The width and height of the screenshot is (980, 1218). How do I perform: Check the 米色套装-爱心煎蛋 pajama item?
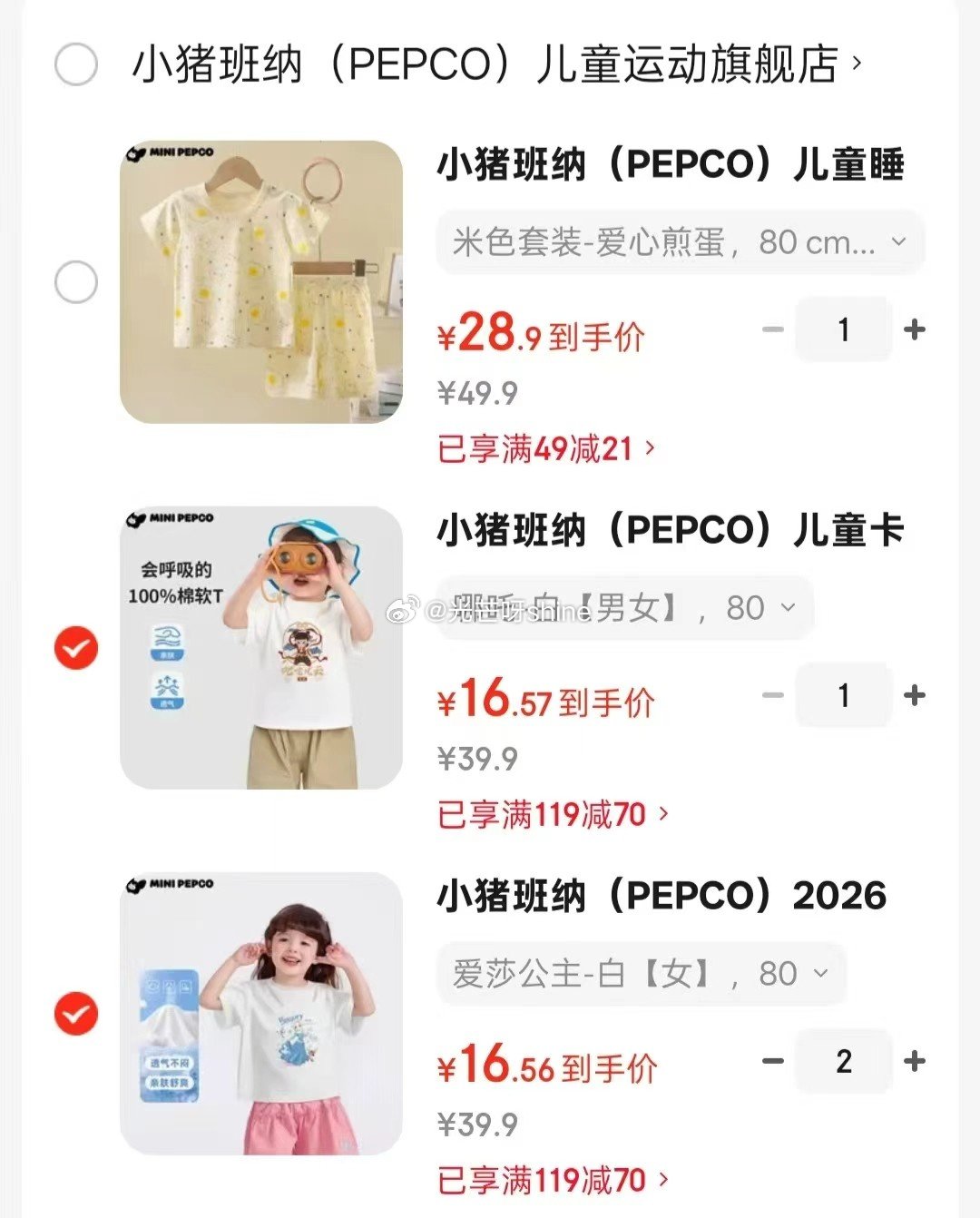coord(76,282)
